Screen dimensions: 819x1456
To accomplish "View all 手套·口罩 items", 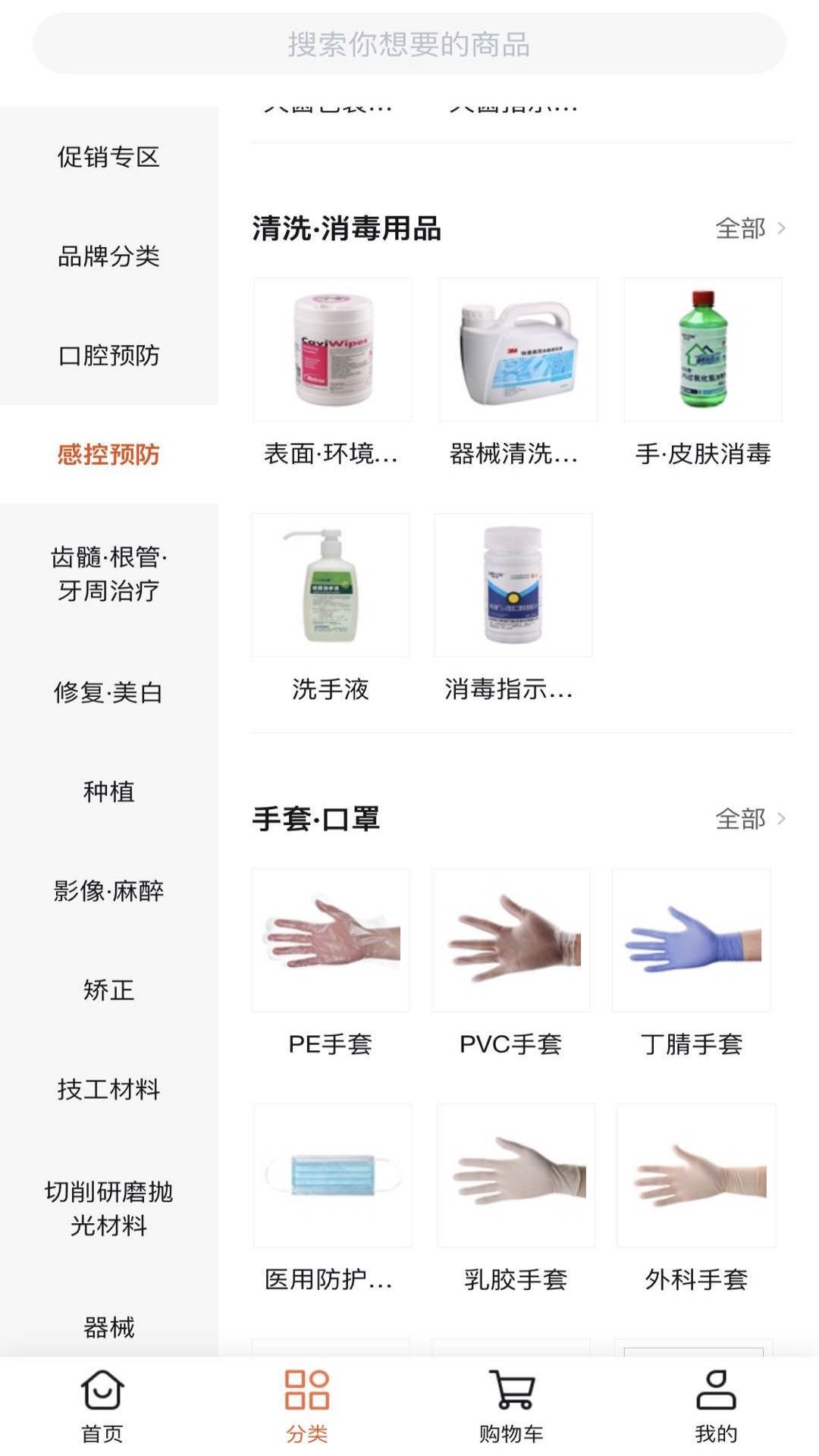I will click(750, 819).
